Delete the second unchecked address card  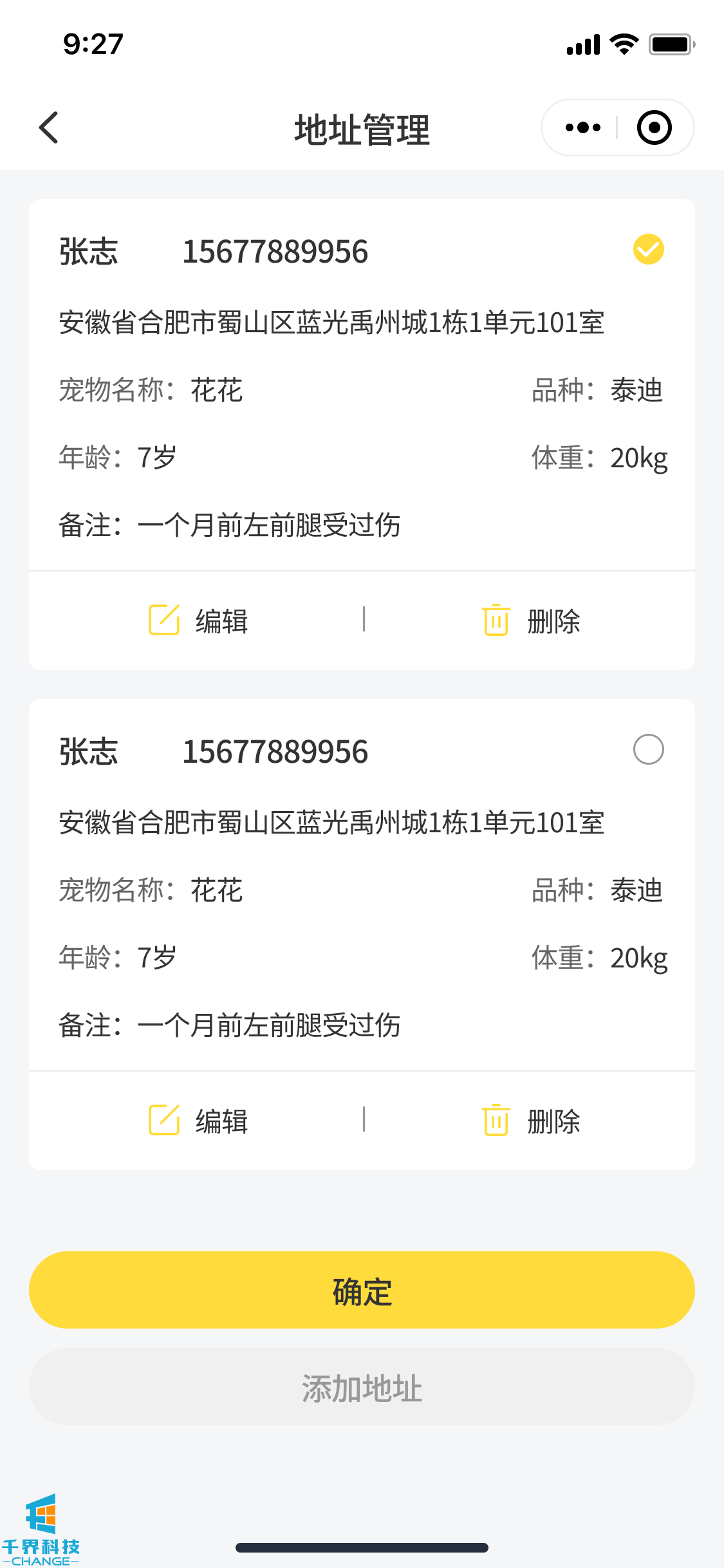click(x=531, y=1121)
